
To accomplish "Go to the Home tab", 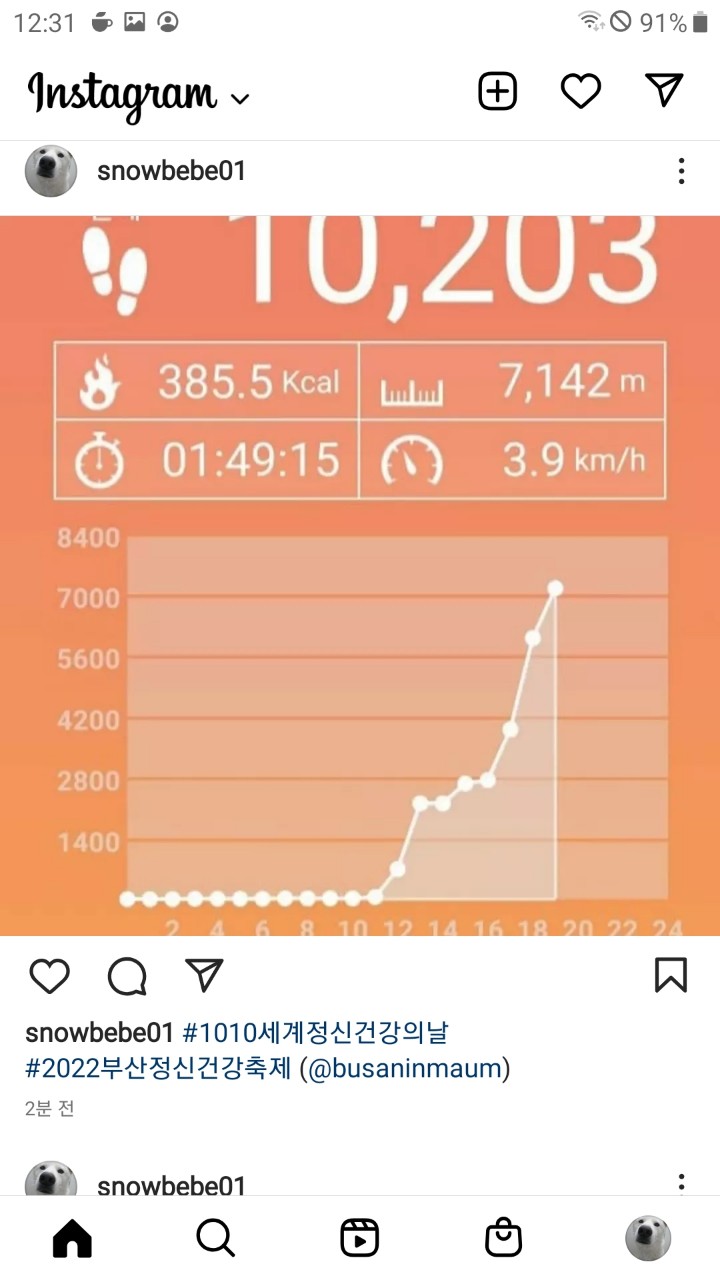I will pos(72,1239).
